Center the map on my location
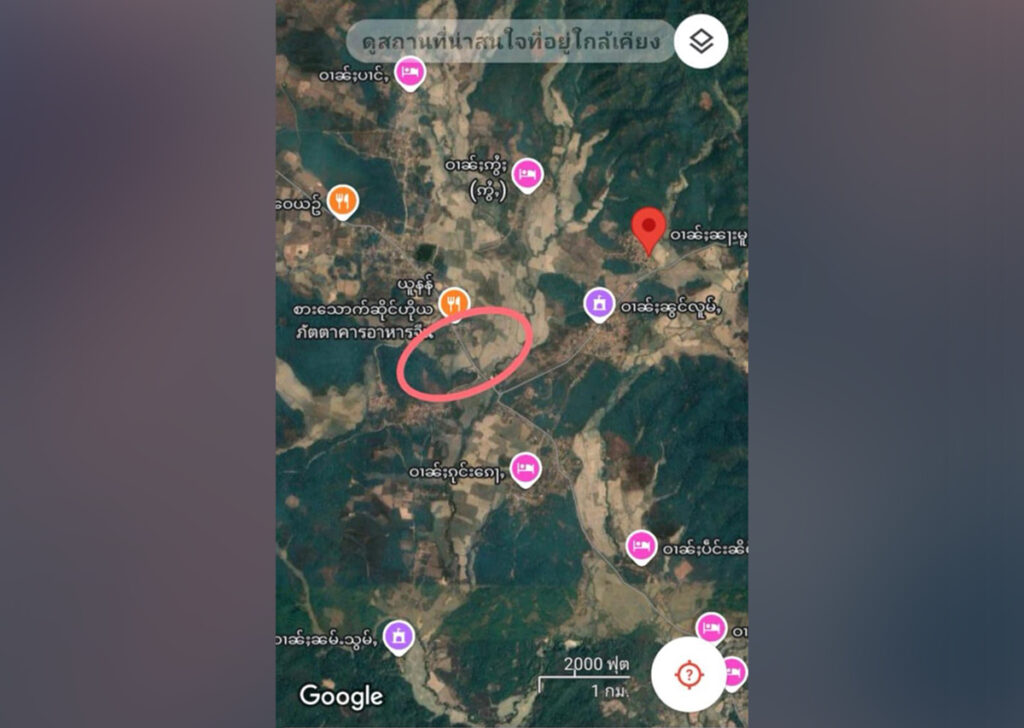The image size is (1024, 728). [x=688, y=674]
